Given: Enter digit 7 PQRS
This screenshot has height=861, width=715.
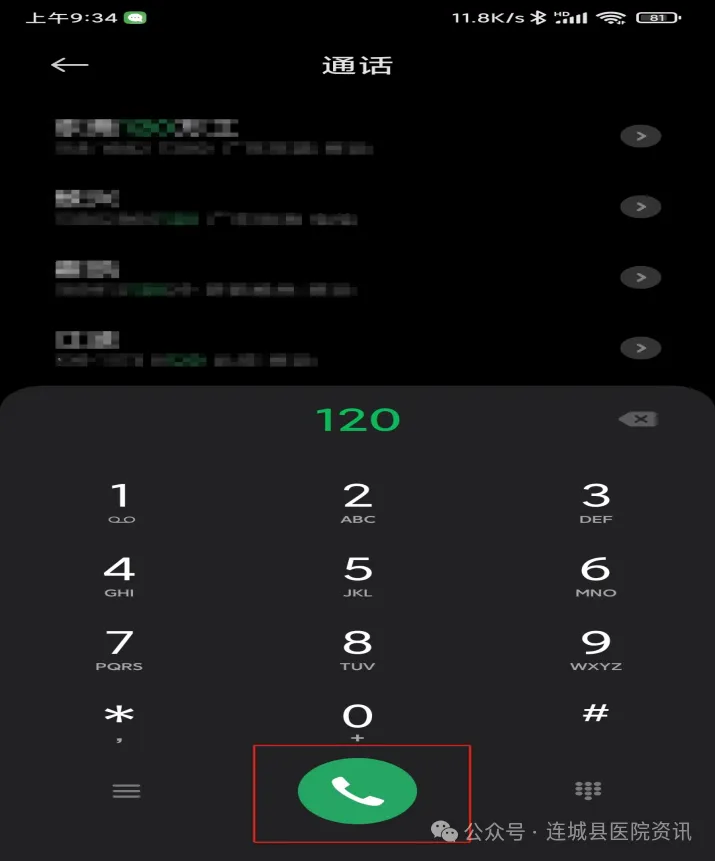Looking at the screenshot, I should (x=120, y=649).
